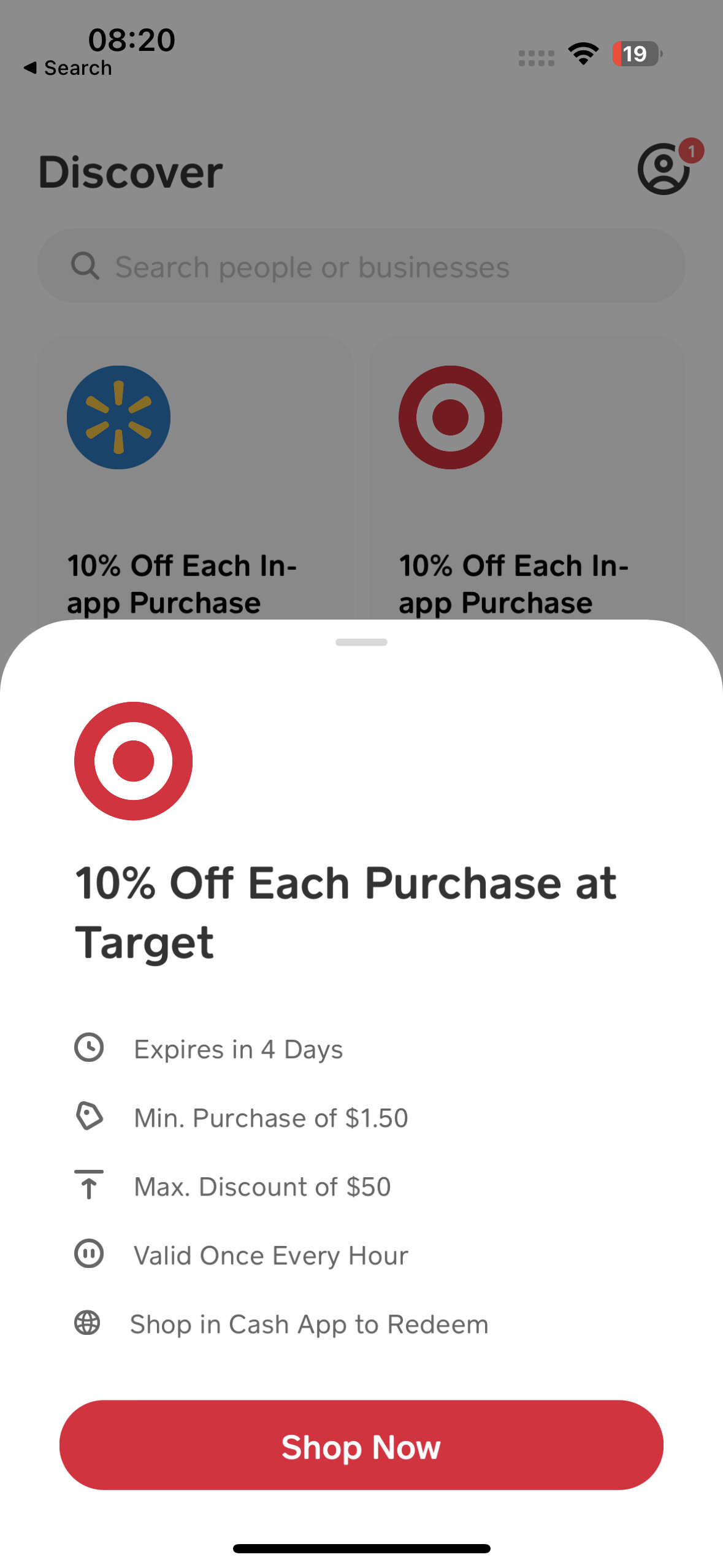This screenshot has width=723, height=1568.
Task: Open the Walmart 10% off offer card
Action: (196, 478)
